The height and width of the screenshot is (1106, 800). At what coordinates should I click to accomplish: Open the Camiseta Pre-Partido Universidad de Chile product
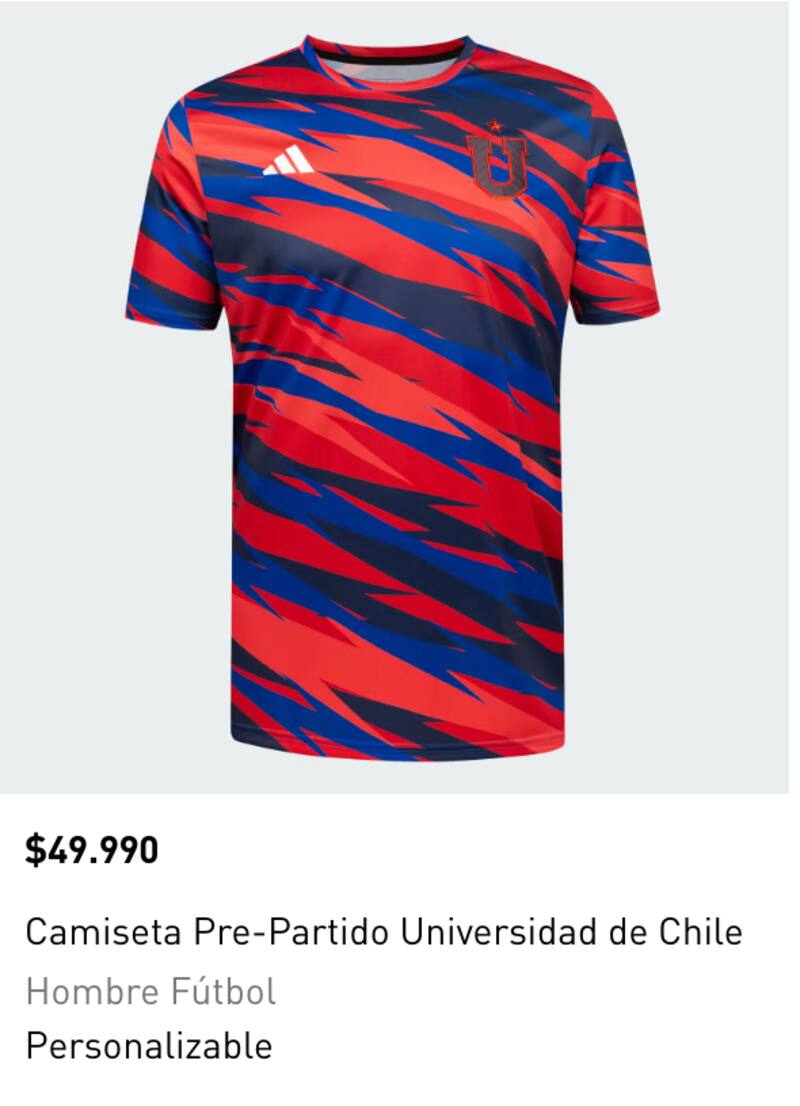click(383, 932)
